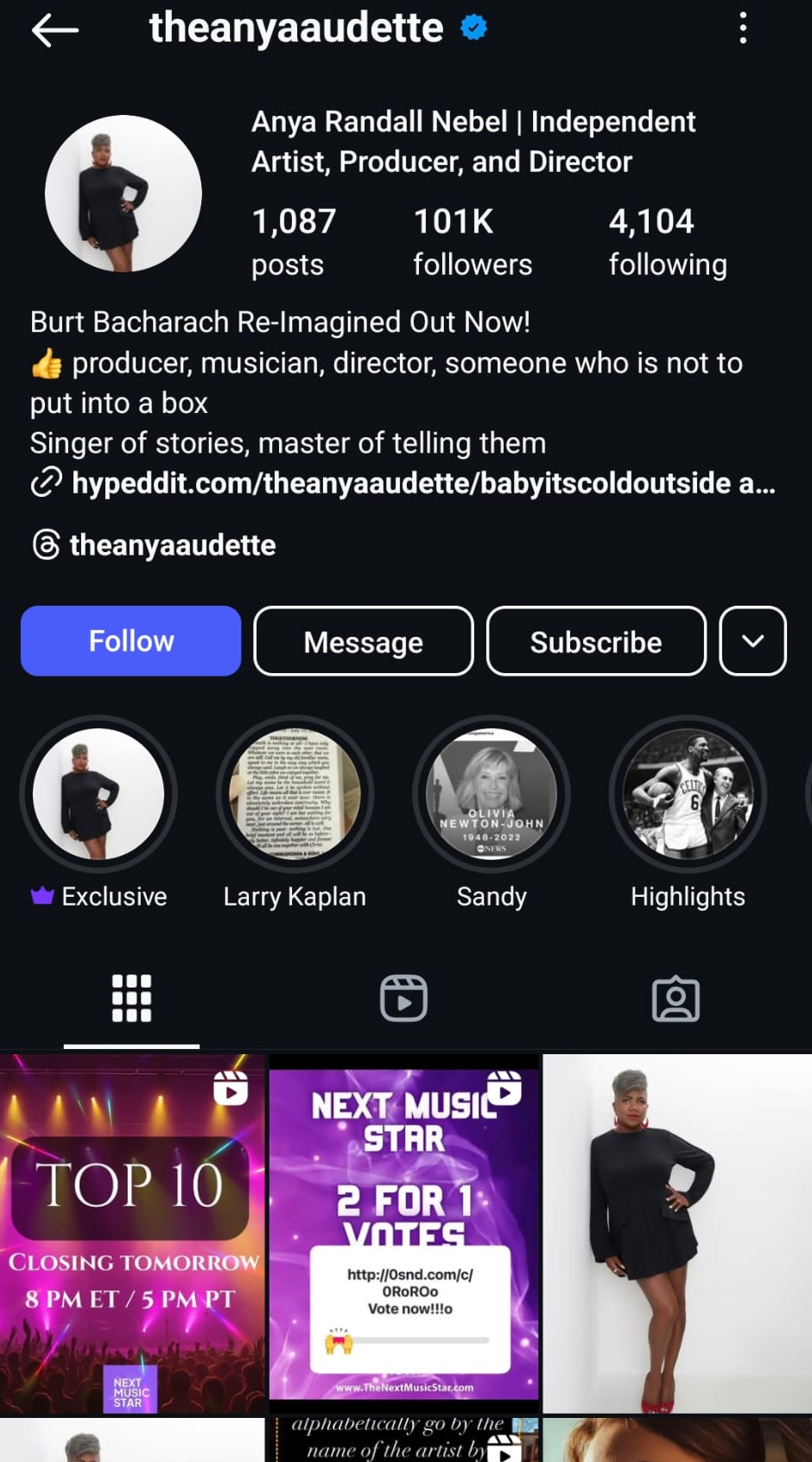812x1462 pixels.
Task: Follow theanyaaudette
Action: click(130, 641)
